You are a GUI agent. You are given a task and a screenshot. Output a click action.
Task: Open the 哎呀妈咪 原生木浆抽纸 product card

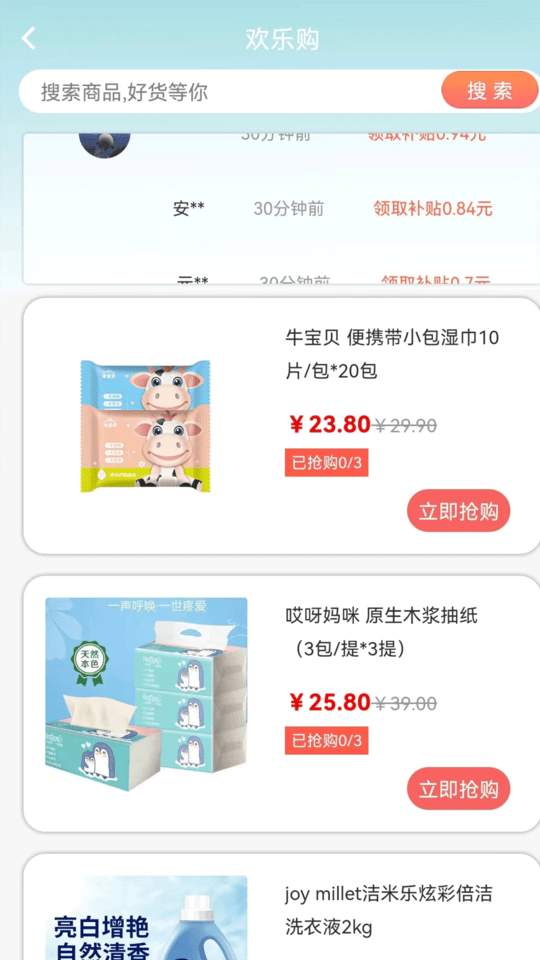[x=282, y=704]
